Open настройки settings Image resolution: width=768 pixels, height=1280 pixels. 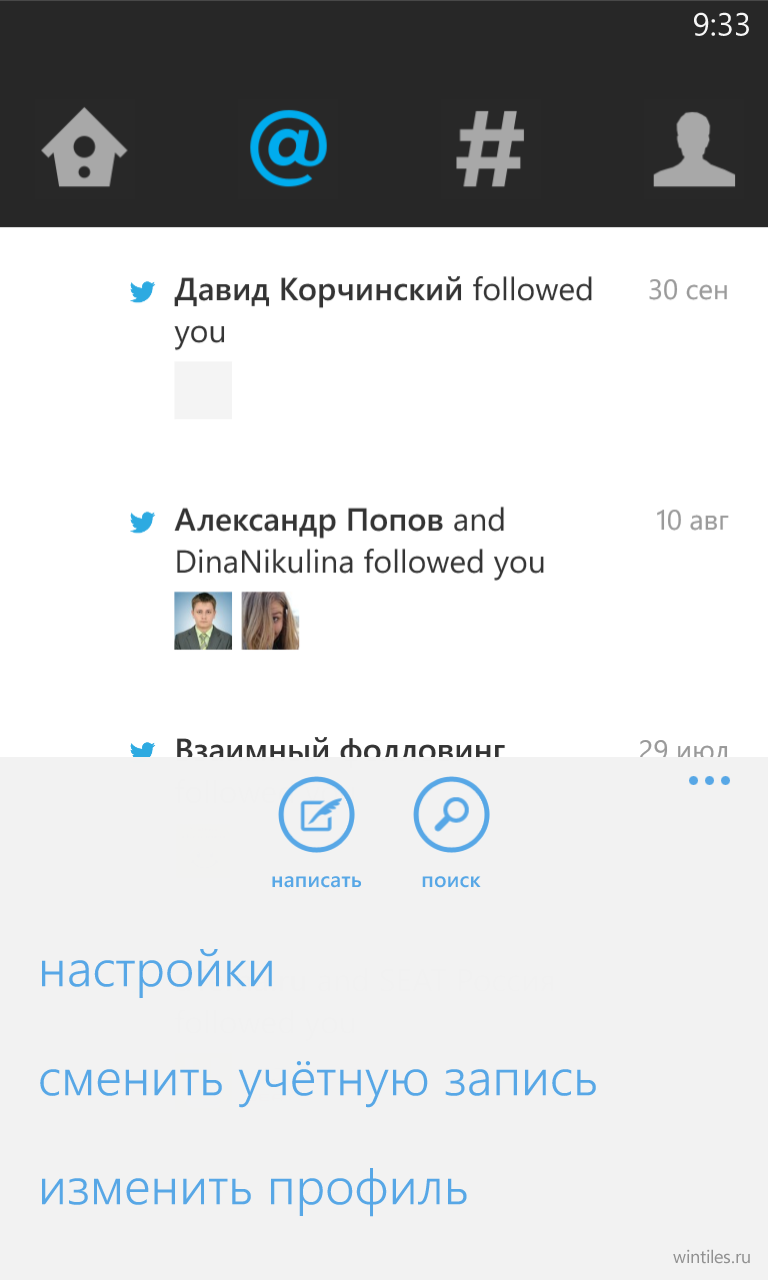156,971
